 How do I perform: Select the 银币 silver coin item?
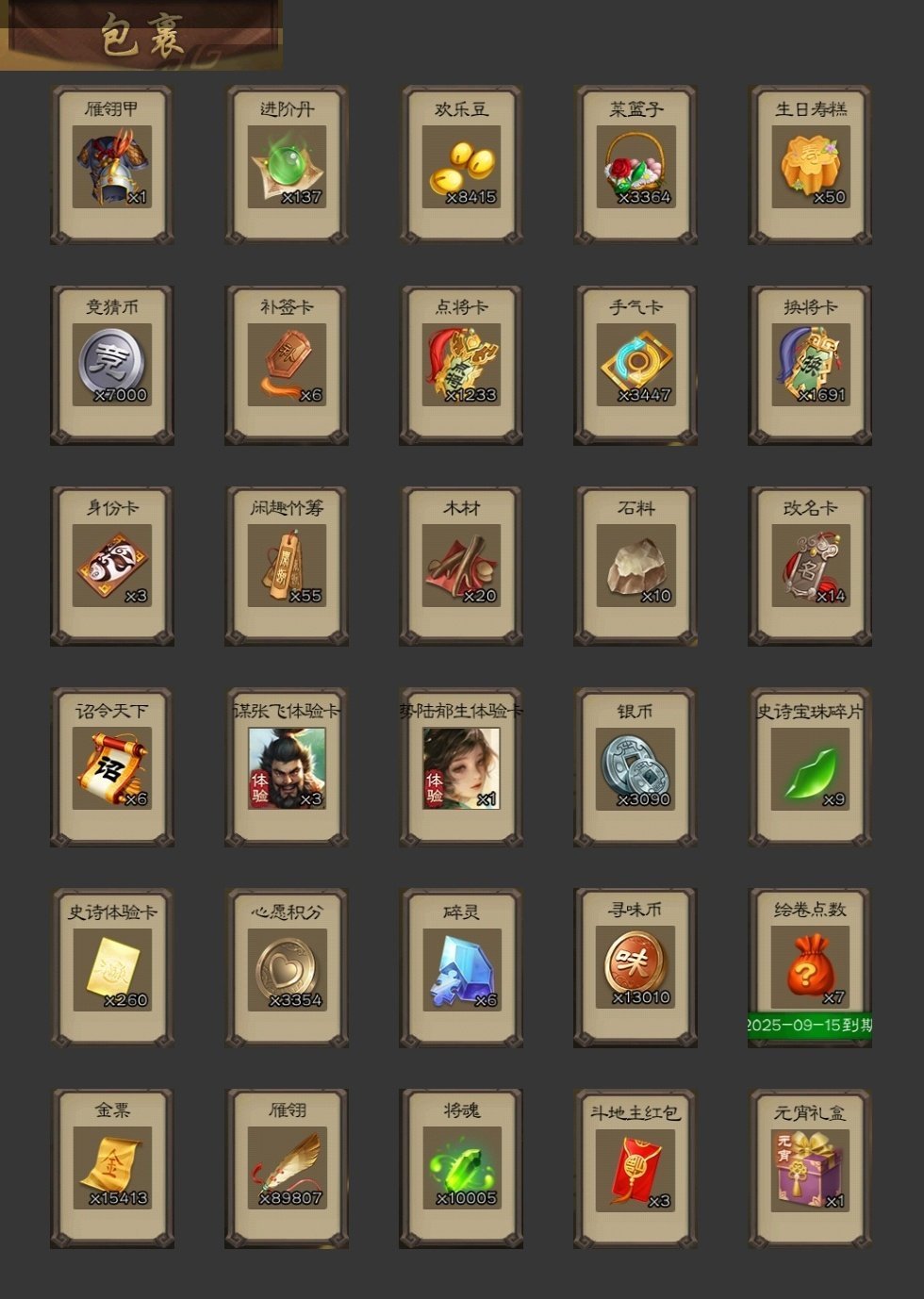point(635,768)
